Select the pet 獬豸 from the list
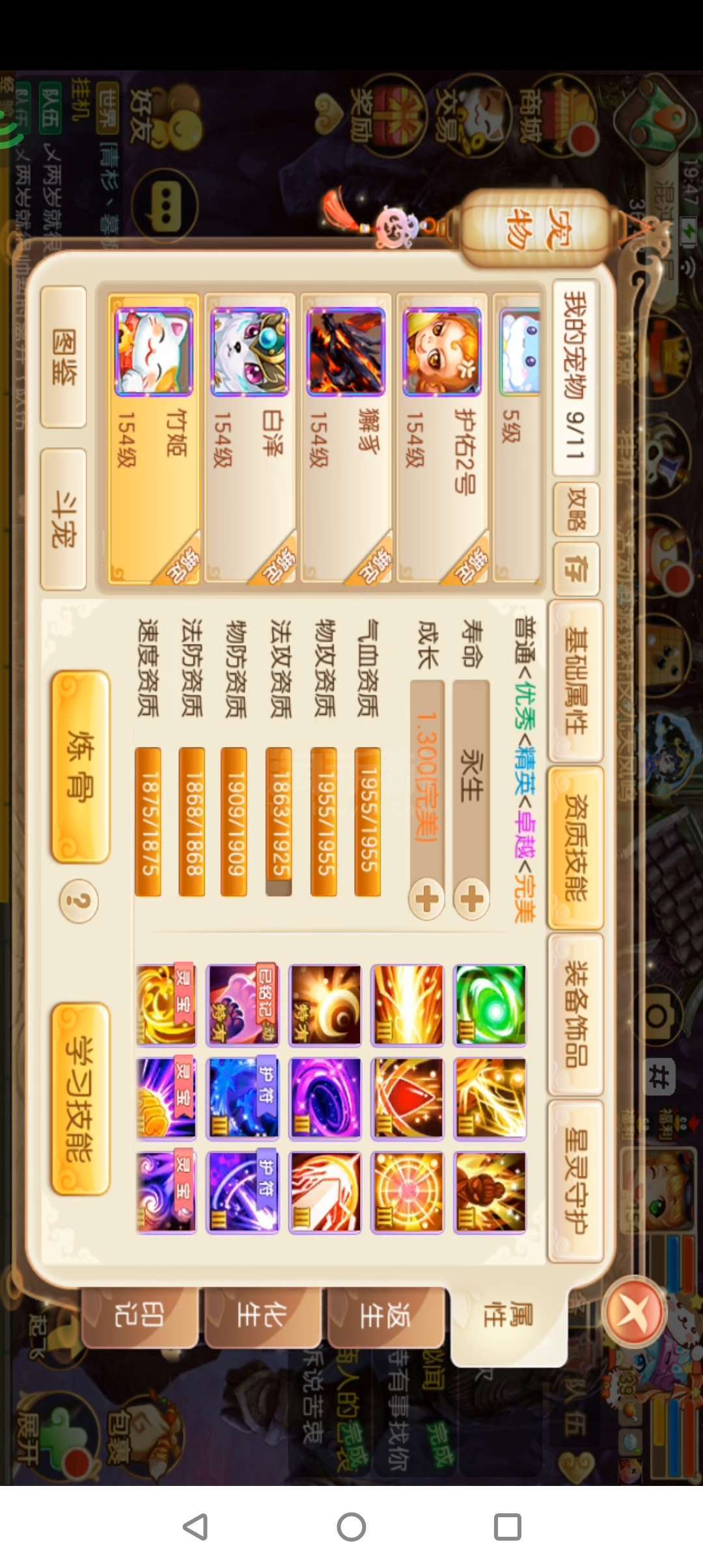The height and width of the screenshot is (1568, 703). [346, 438]
